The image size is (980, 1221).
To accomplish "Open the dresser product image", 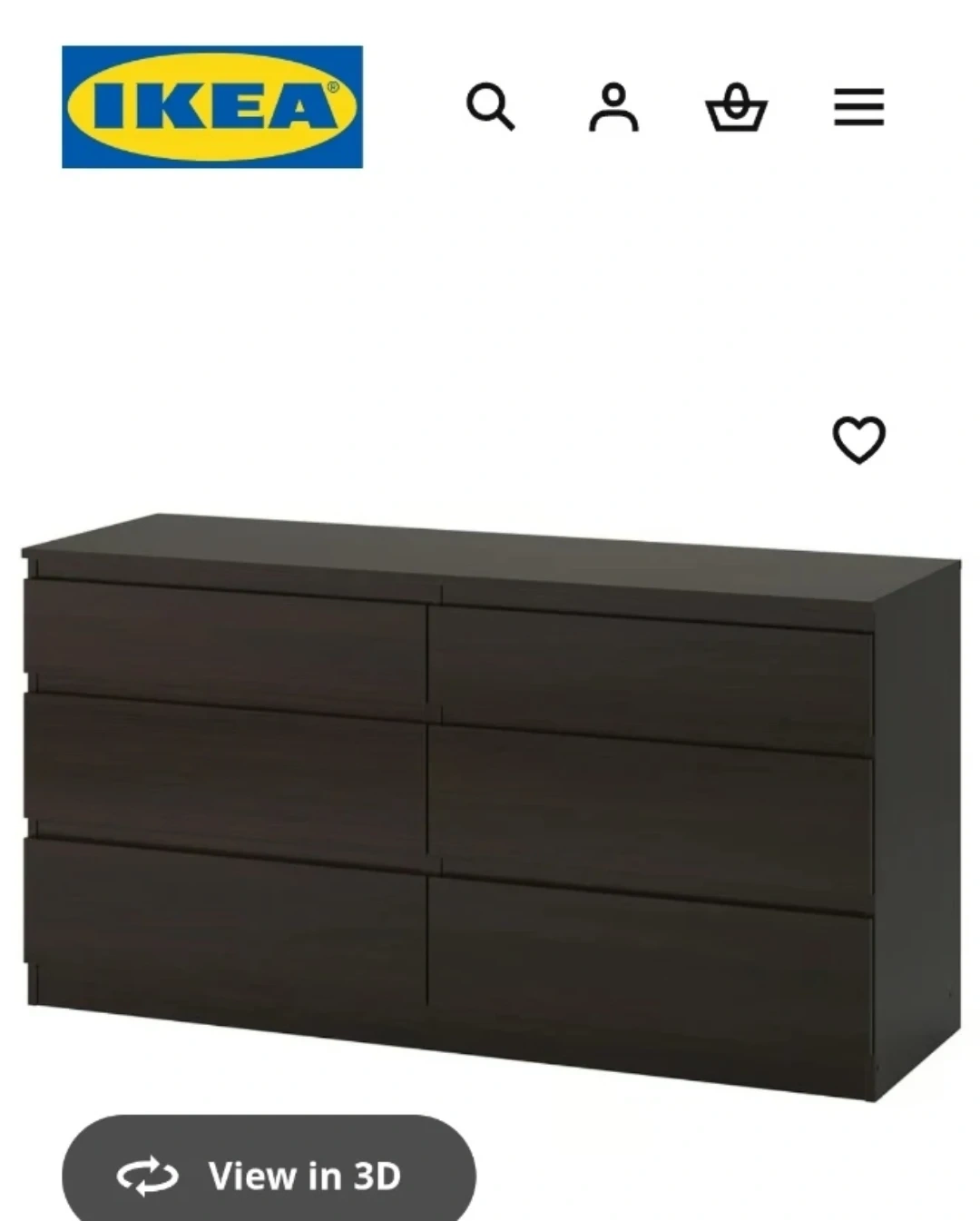I will pyautogui.click(x=490, y=799).
